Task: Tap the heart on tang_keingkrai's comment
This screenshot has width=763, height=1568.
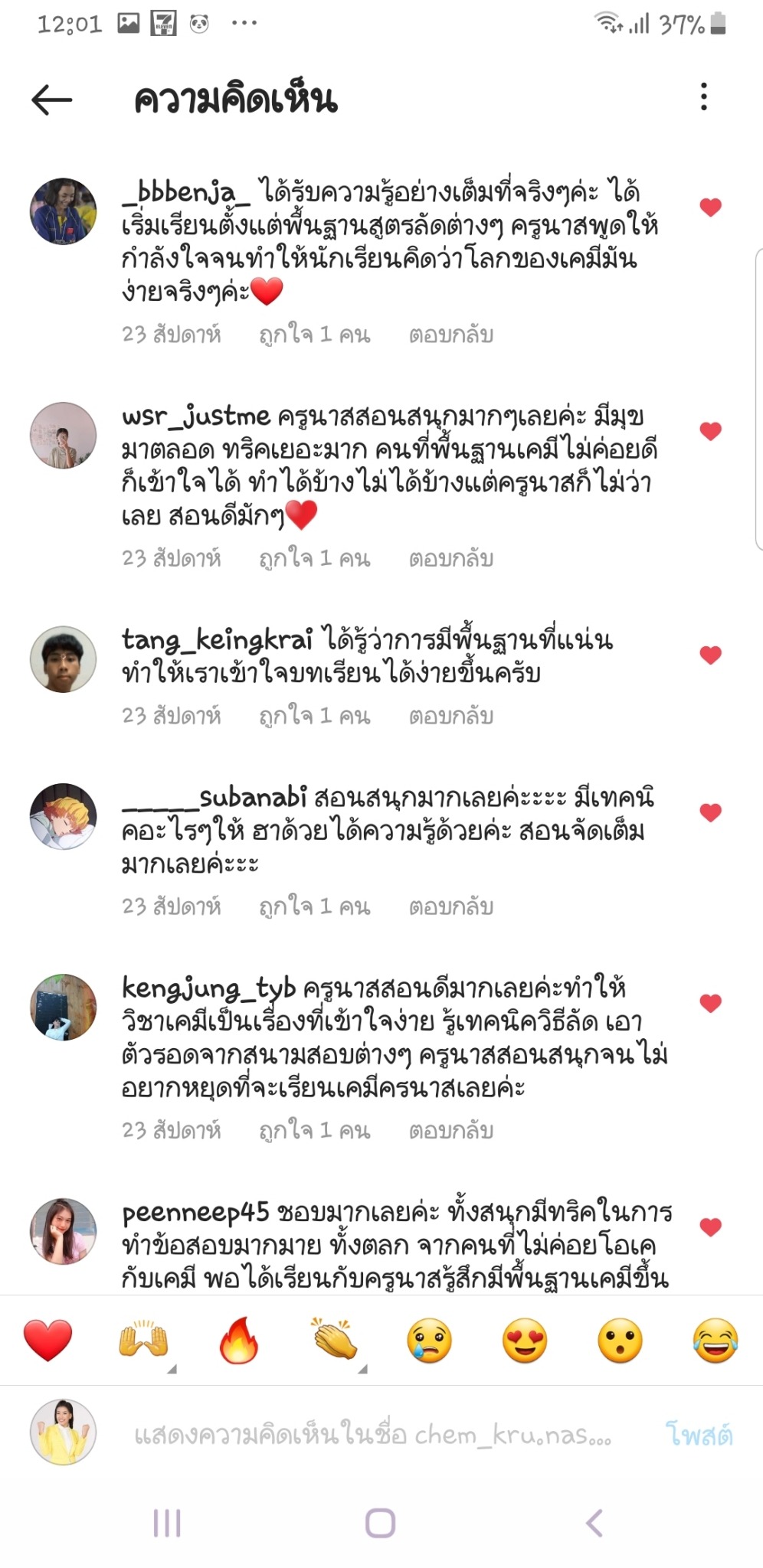Action: point(710,655)
